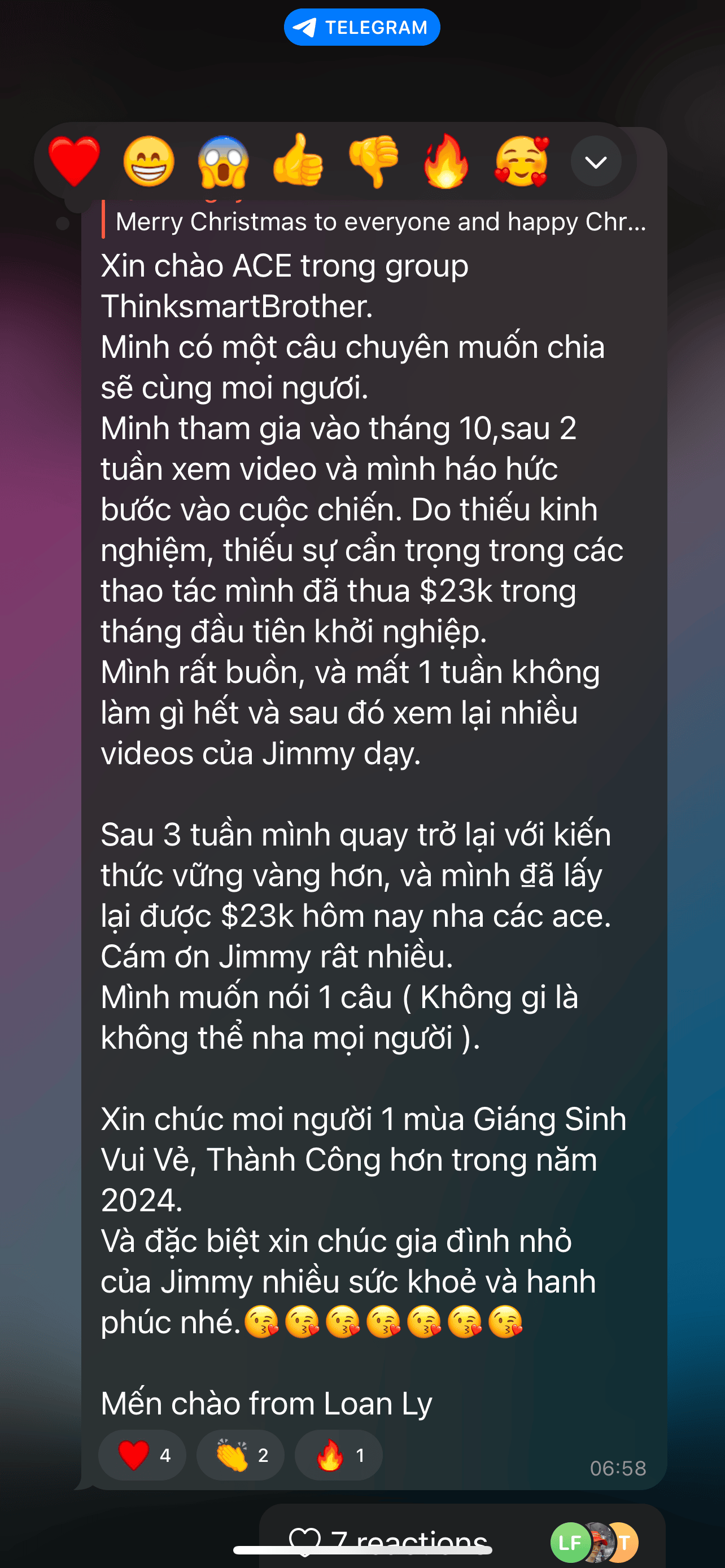React with the smiling hearts face emoji
725x1568 pixels.
tap(522, 161)
